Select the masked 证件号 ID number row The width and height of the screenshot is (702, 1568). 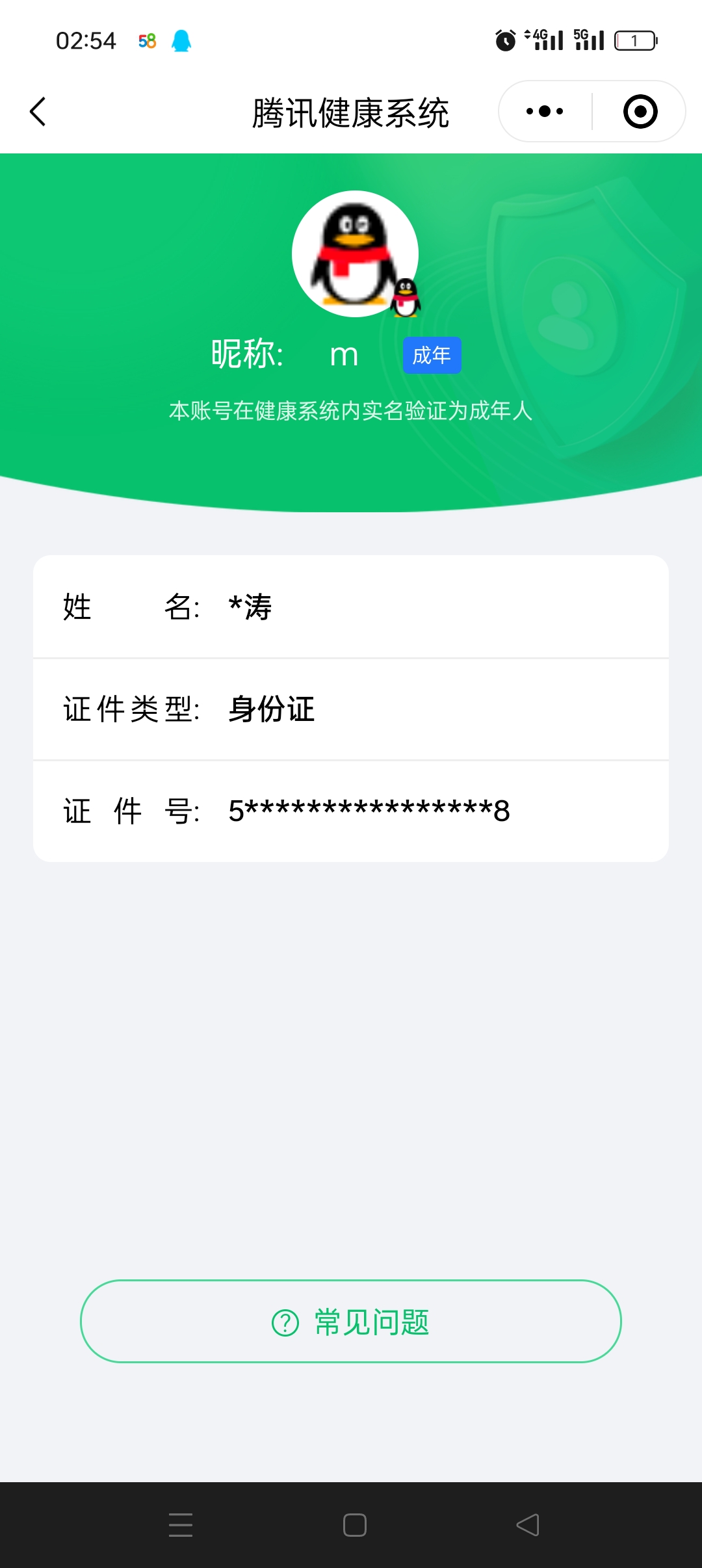(x=351, y=809)
